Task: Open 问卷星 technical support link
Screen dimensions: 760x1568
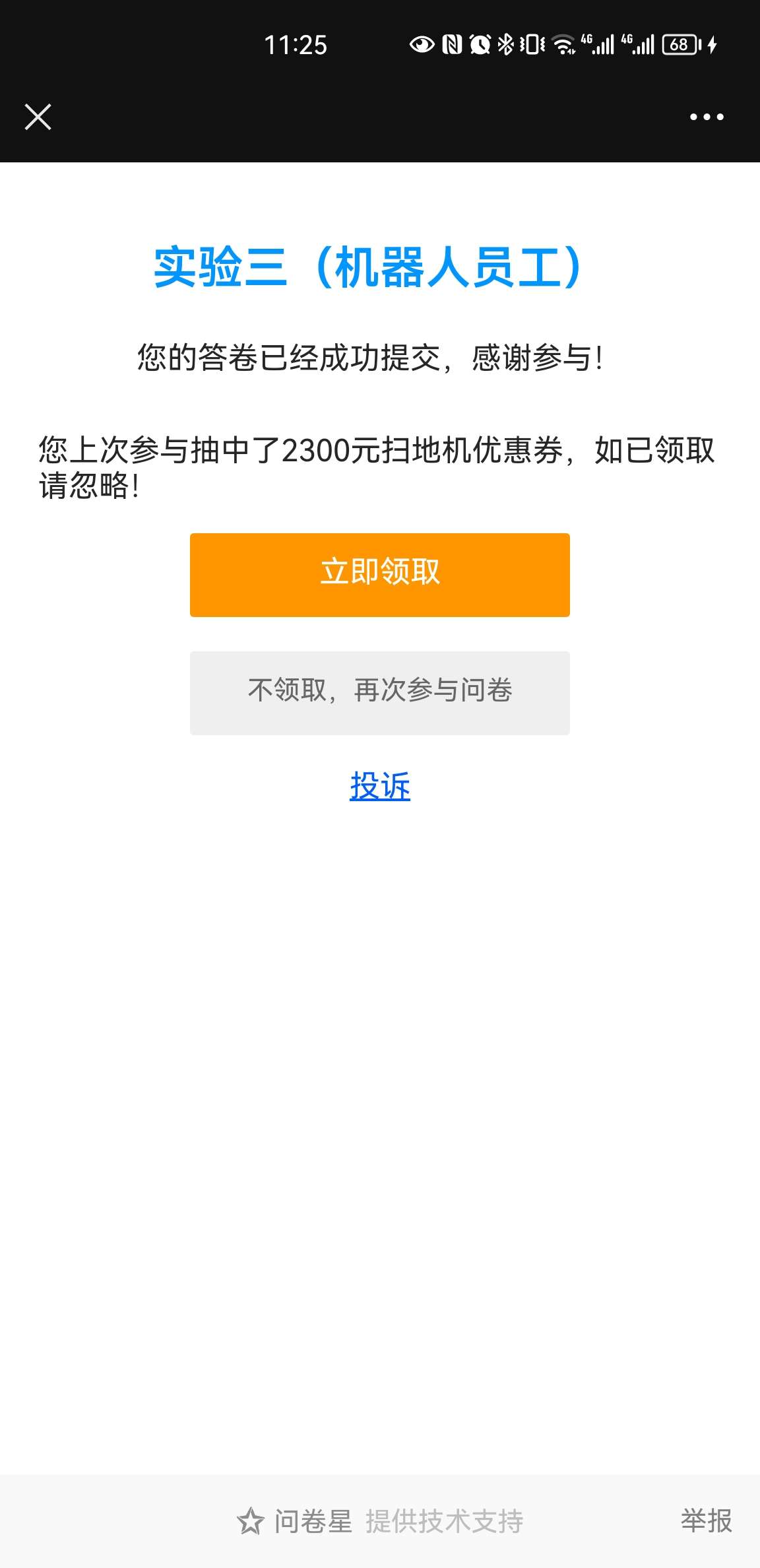Action: [x=379, y=1520]
